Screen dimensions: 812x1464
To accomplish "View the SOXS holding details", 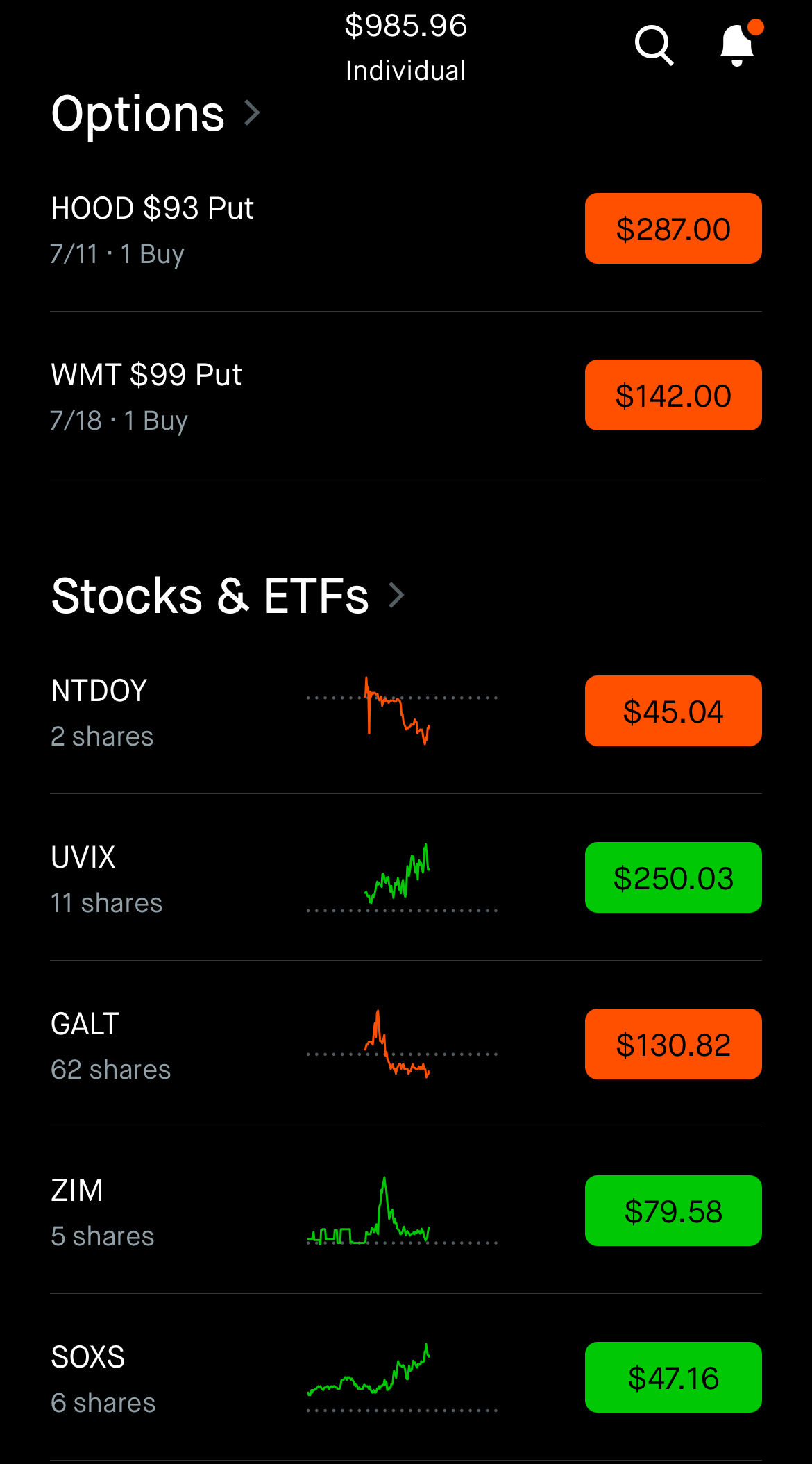I will click(x=406, y=1378).
